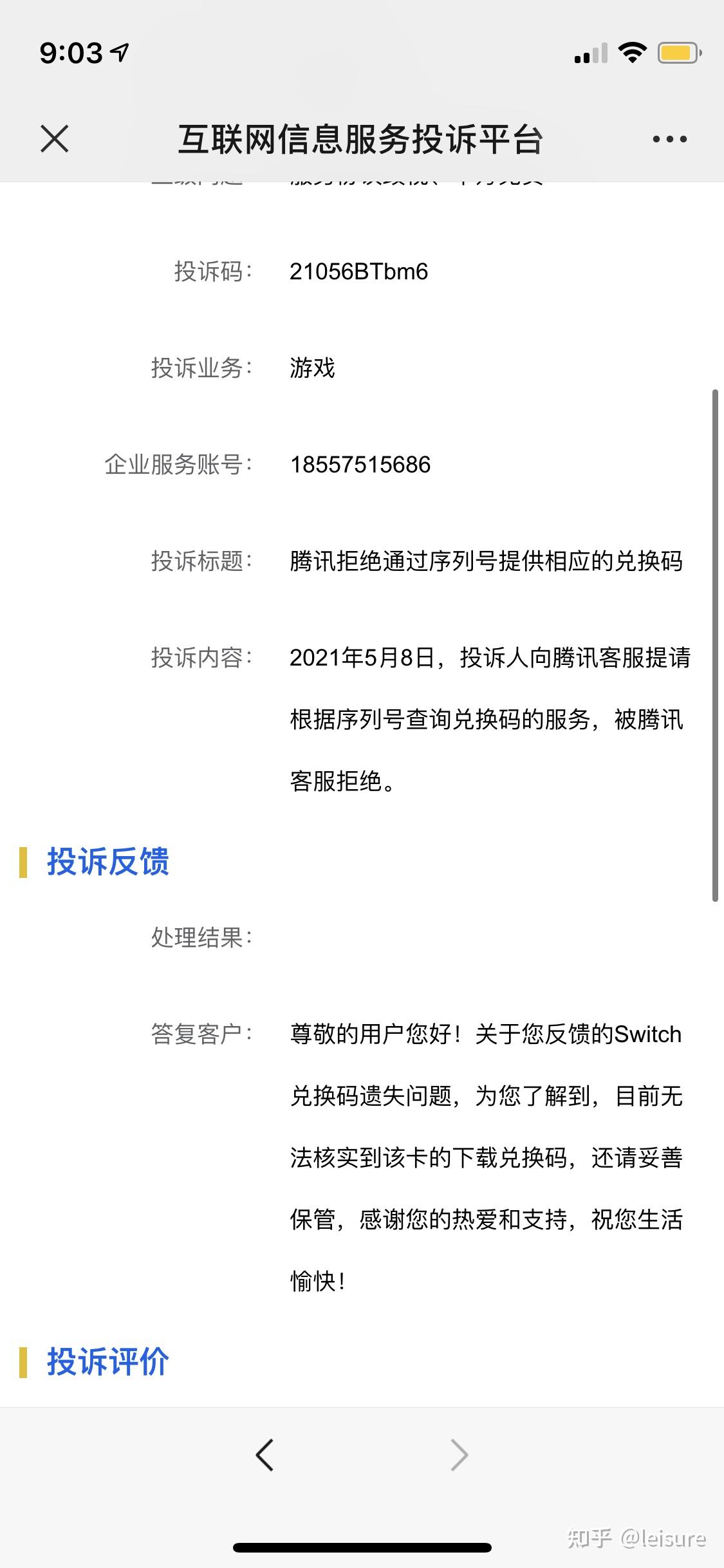The image size is (724, 1568).
Task: Close the complaint platform page
Action: click(x=55, y=139)
